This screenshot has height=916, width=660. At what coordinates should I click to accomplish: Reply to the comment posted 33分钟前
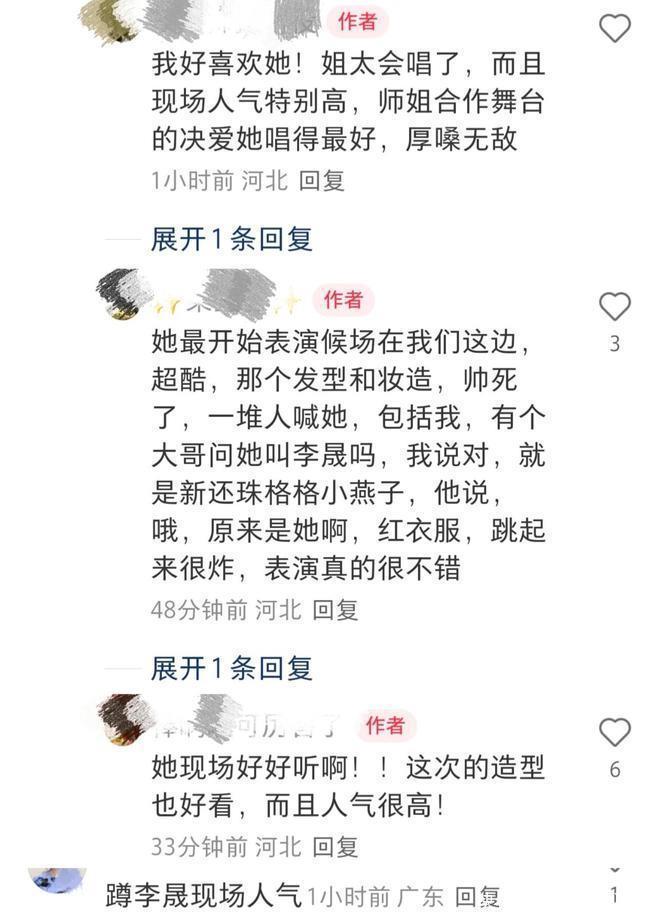click(x=335, y=847)
